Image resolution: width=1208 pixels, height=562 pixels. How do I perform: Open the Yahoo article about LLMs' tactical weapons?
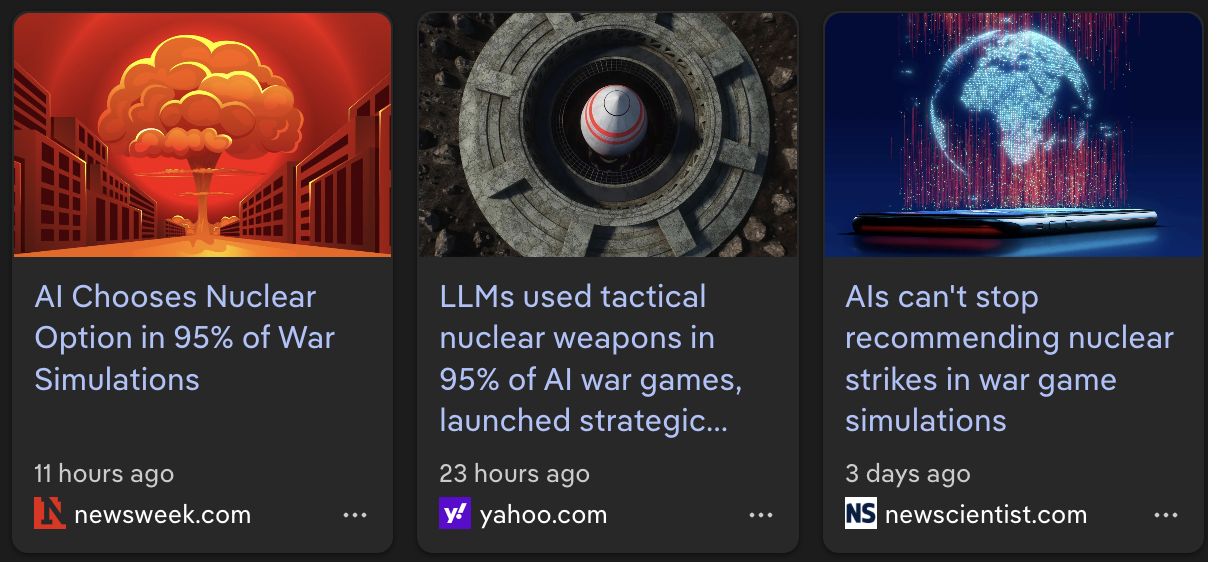(590, 358)
